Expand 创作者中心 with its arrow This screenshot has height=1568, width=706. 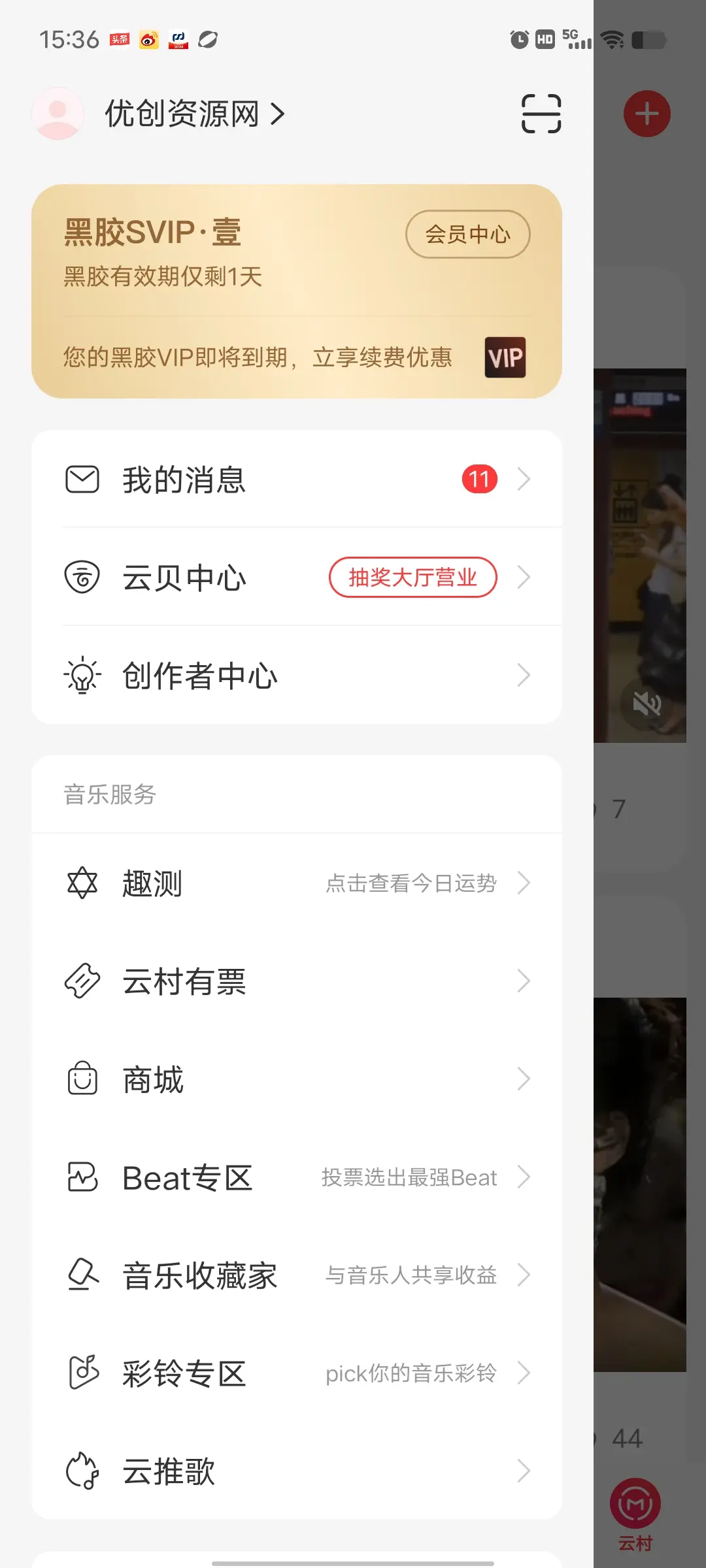[524, 675]
